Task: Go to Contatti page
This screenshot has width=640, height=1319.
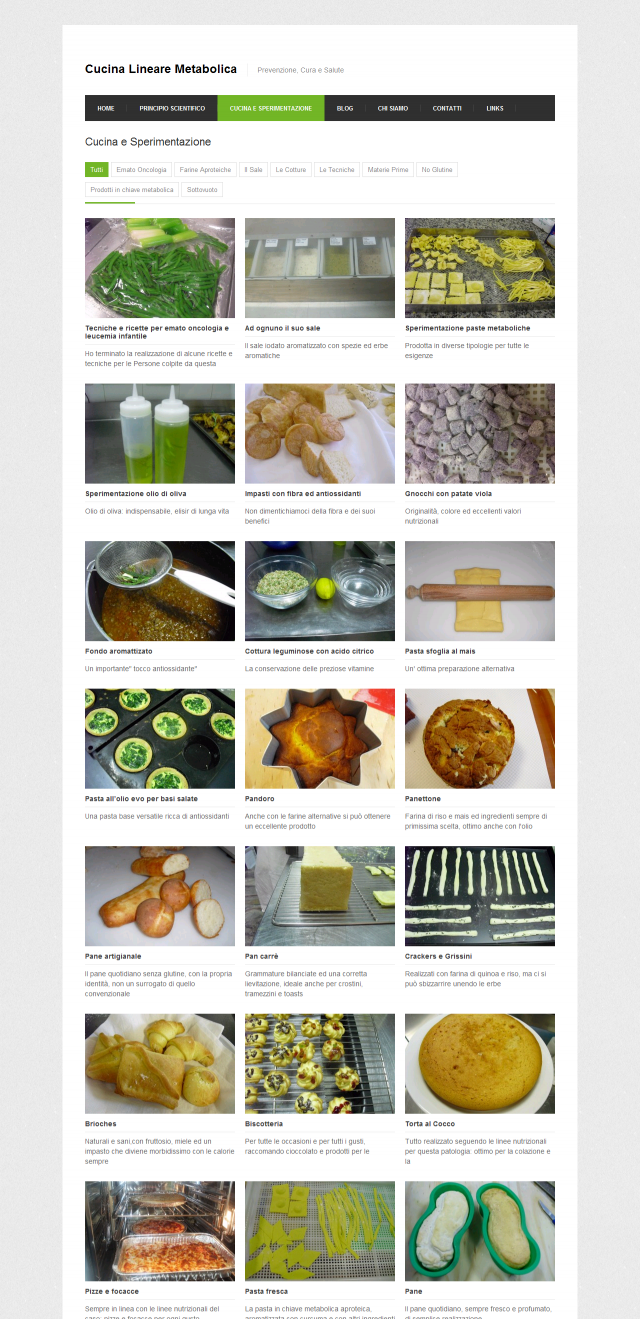Action: (447, 108)
